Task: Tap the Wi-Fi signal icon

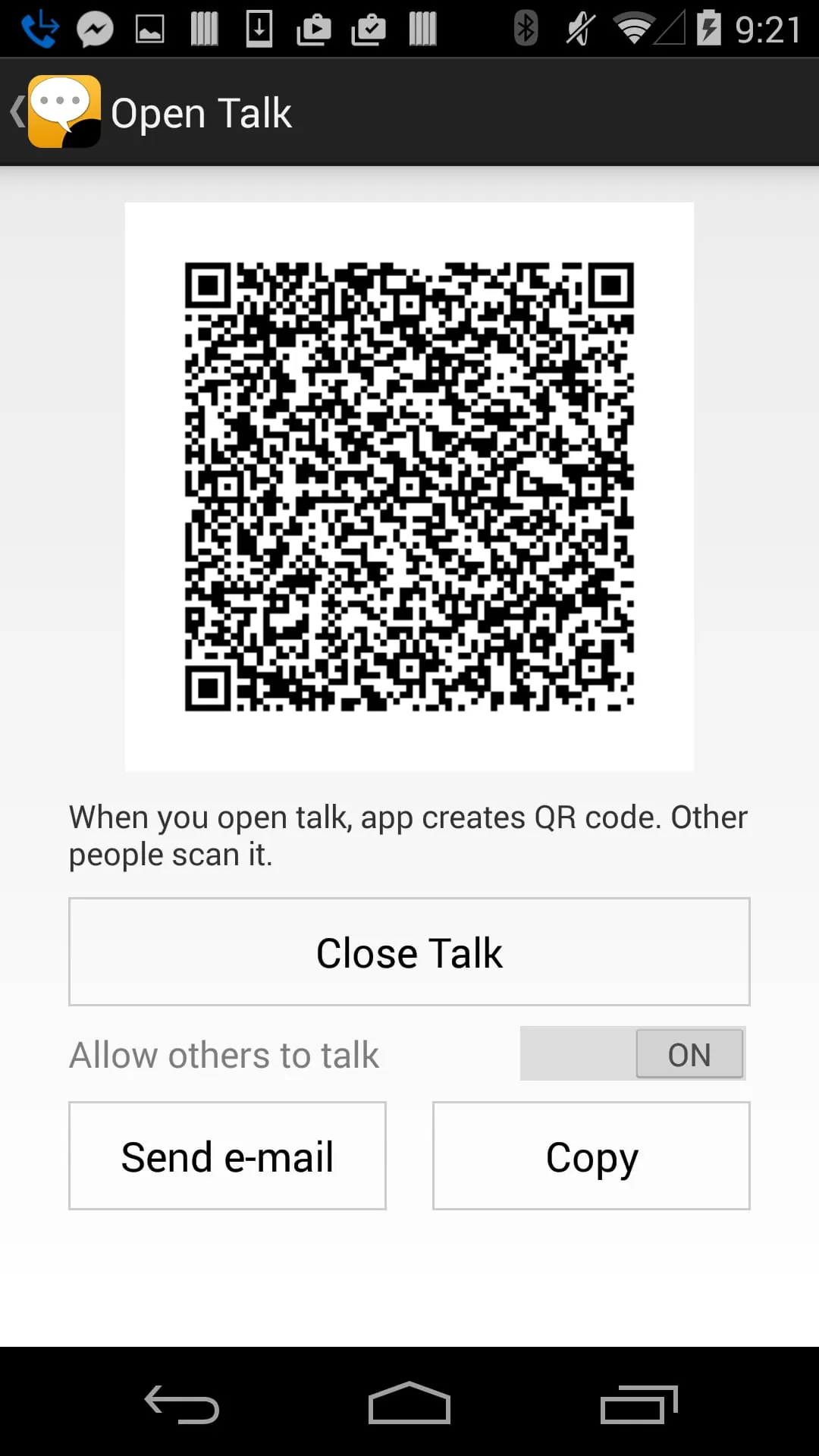Action: [635, 28]
